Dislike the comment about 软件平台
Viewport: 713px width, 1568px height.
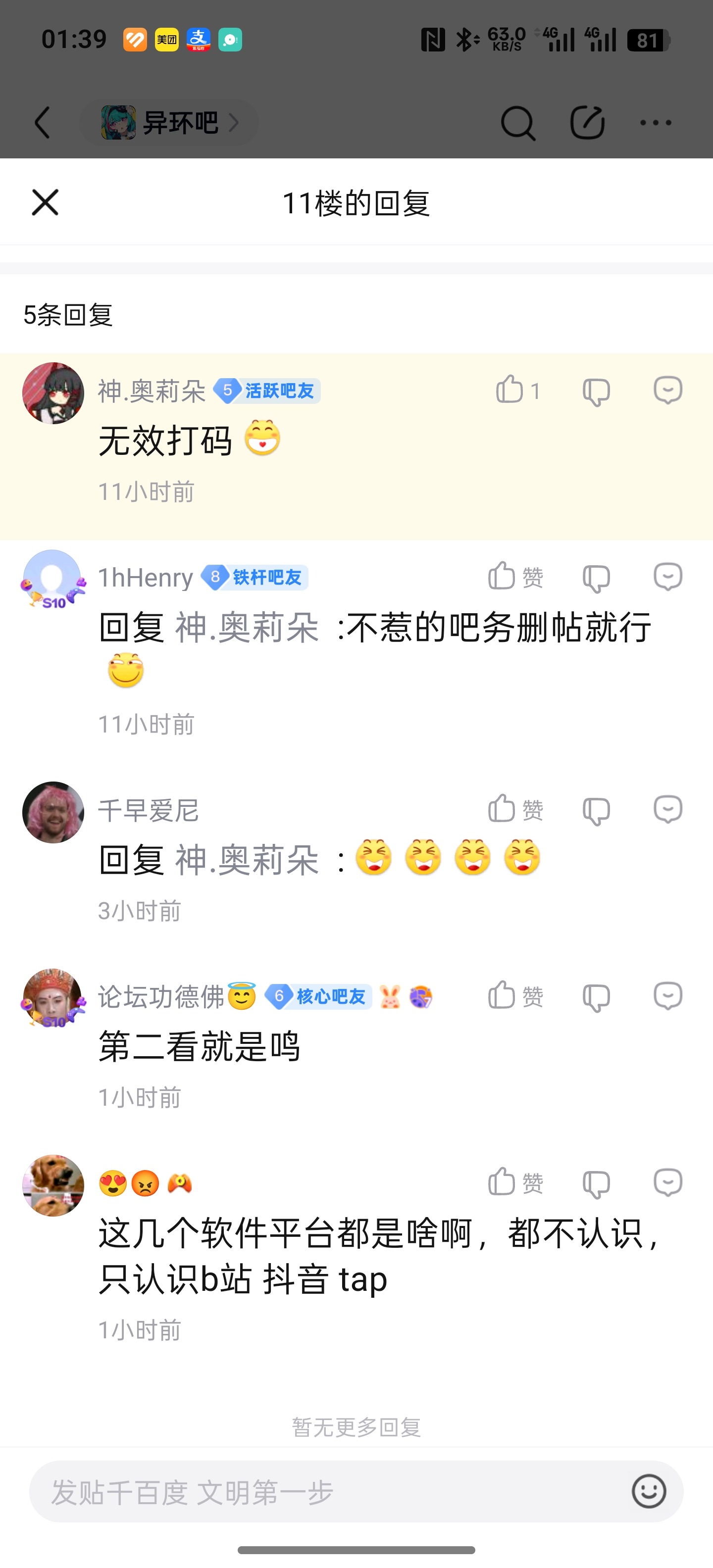[x=596, y=1184]
